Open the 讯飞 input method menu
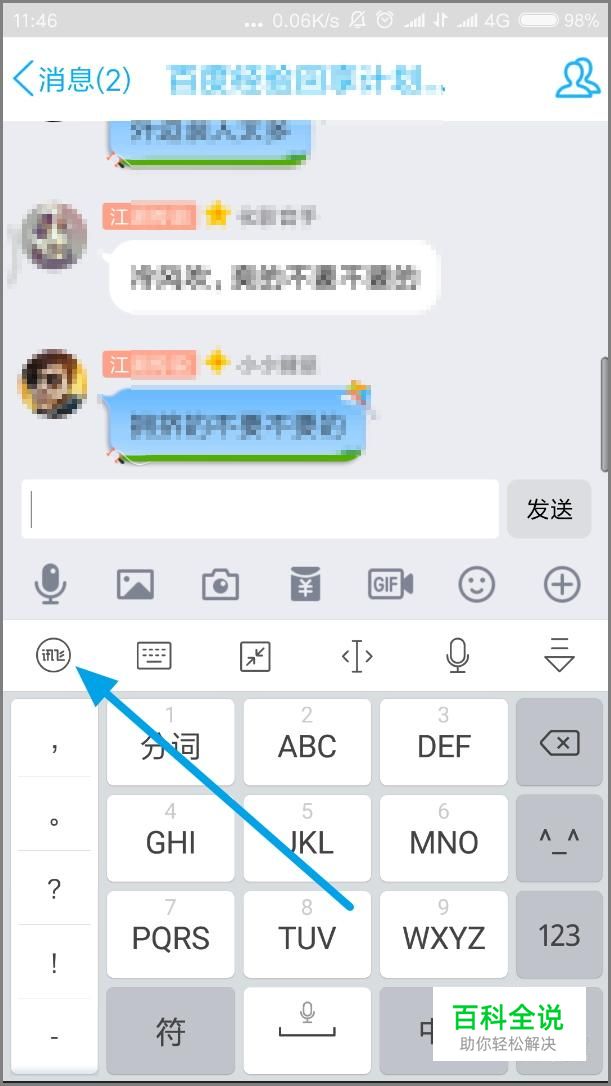611x1086 pixels. click(54, 656)
